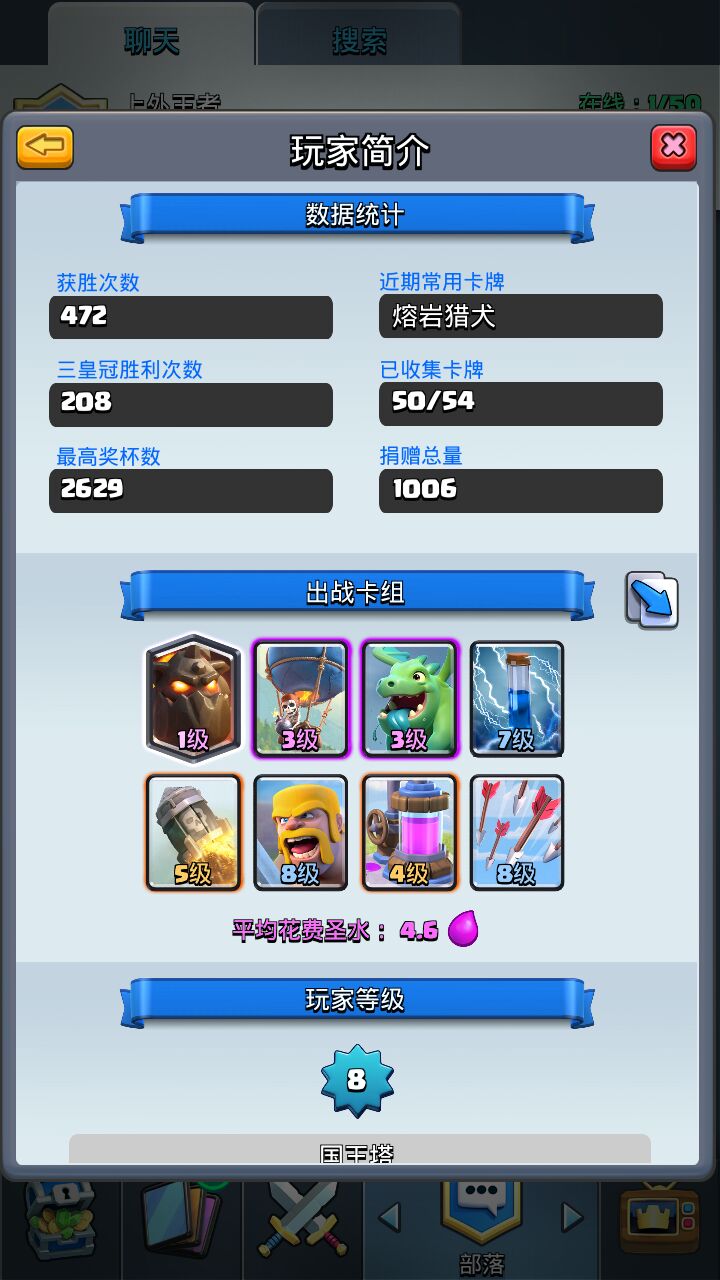Go back using the yellow arrow button

pos(45,148)
